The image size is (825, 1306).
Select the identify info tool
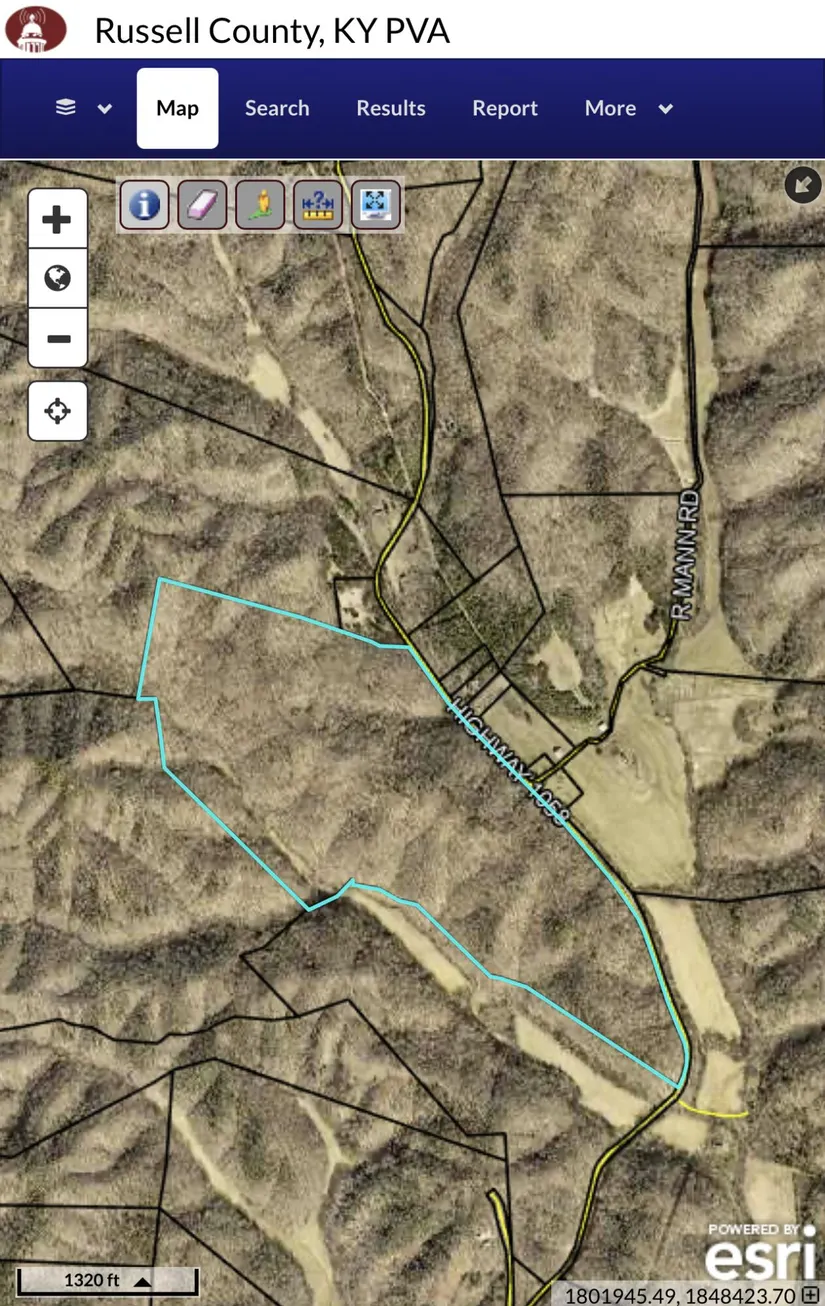point(145,205)
